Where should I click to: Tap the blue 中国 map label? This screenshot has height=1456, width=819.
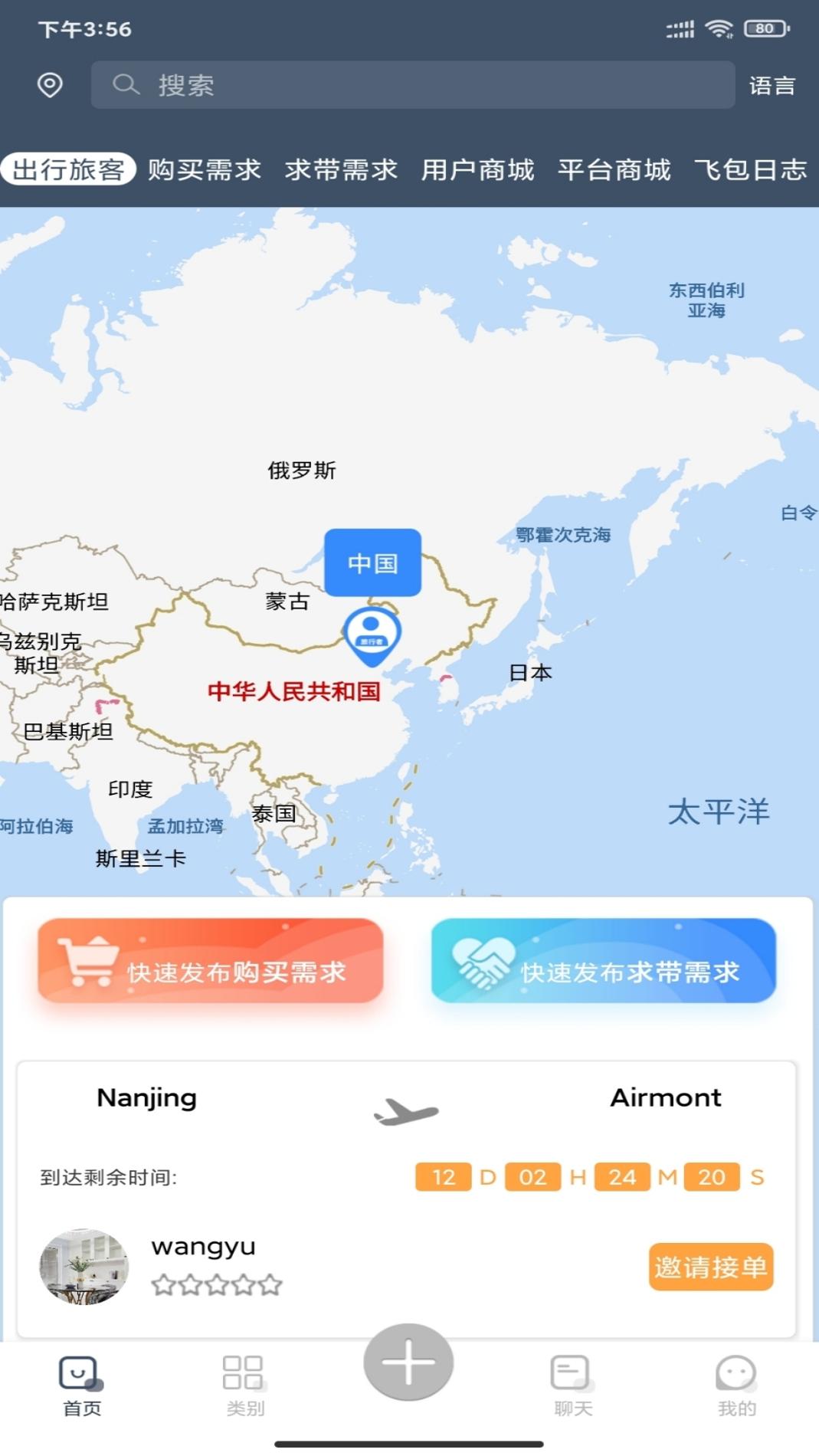coord(372,562)
